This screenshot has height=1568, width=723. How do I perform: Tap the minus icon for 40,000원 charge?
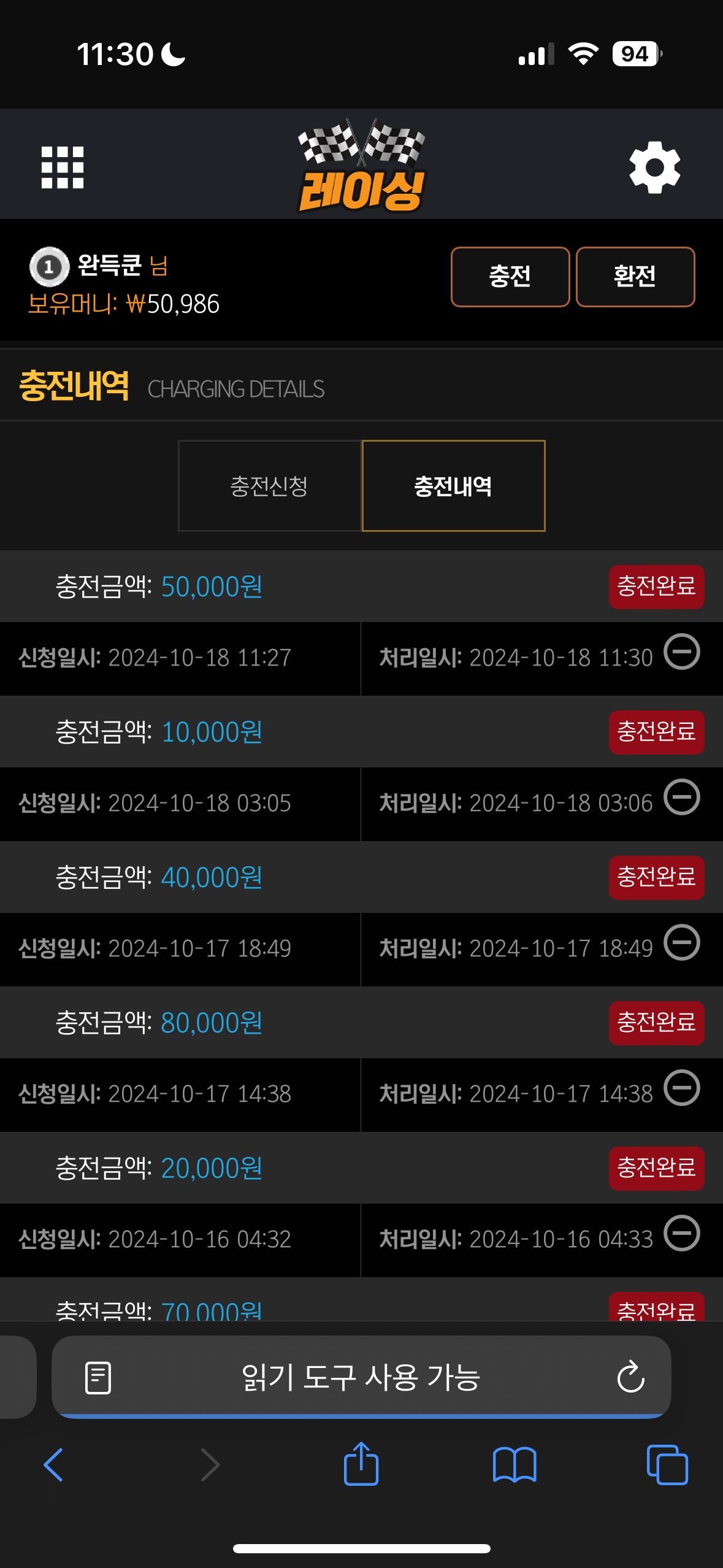pyautogui.click(x=682, y=942)
